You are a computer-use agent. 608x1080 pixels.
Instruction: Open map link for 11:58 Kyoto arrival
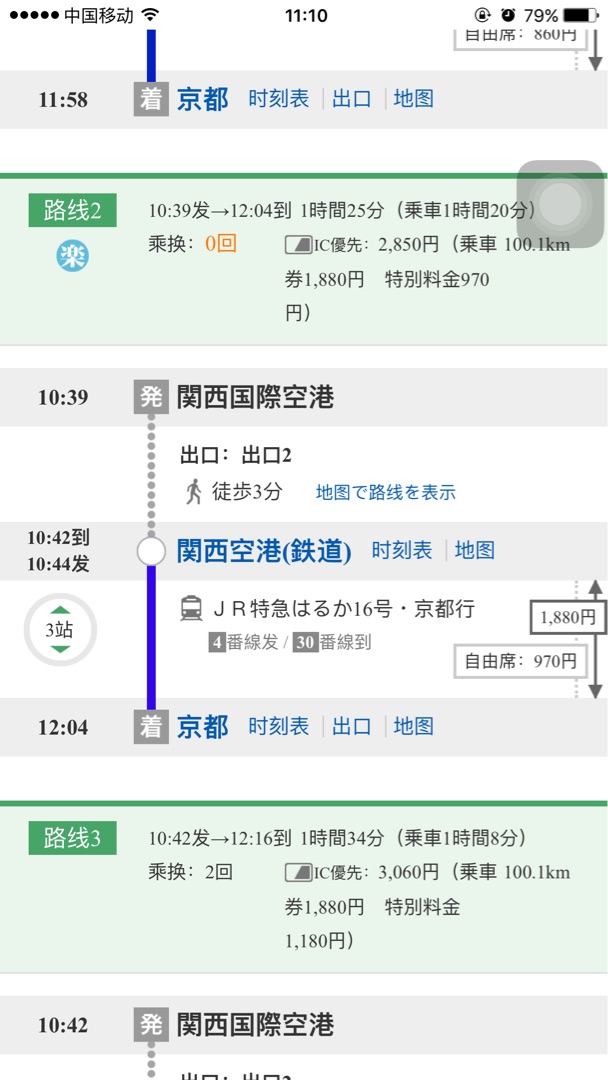click(413, 99)
